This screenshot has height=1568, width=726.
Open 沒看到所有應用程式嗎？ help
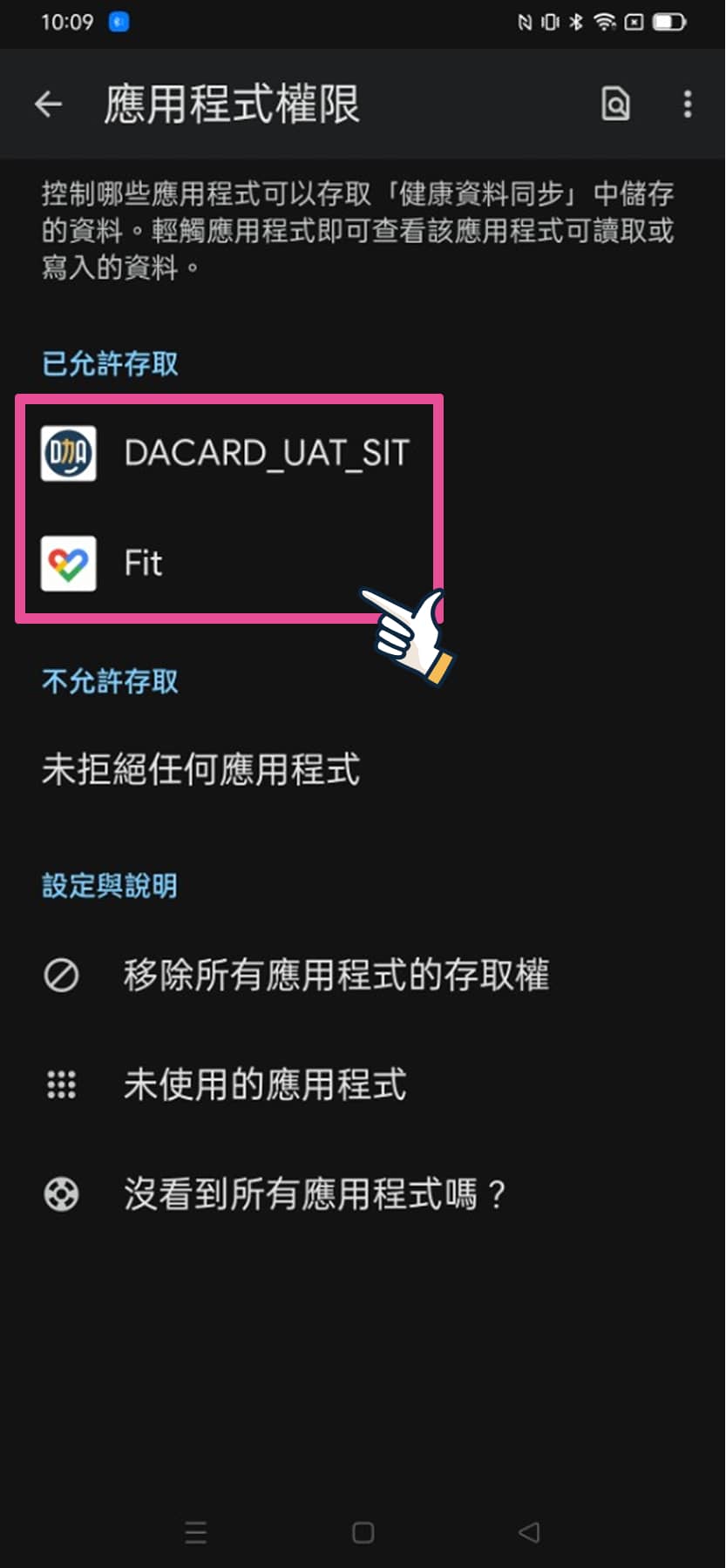(314, 1193)
